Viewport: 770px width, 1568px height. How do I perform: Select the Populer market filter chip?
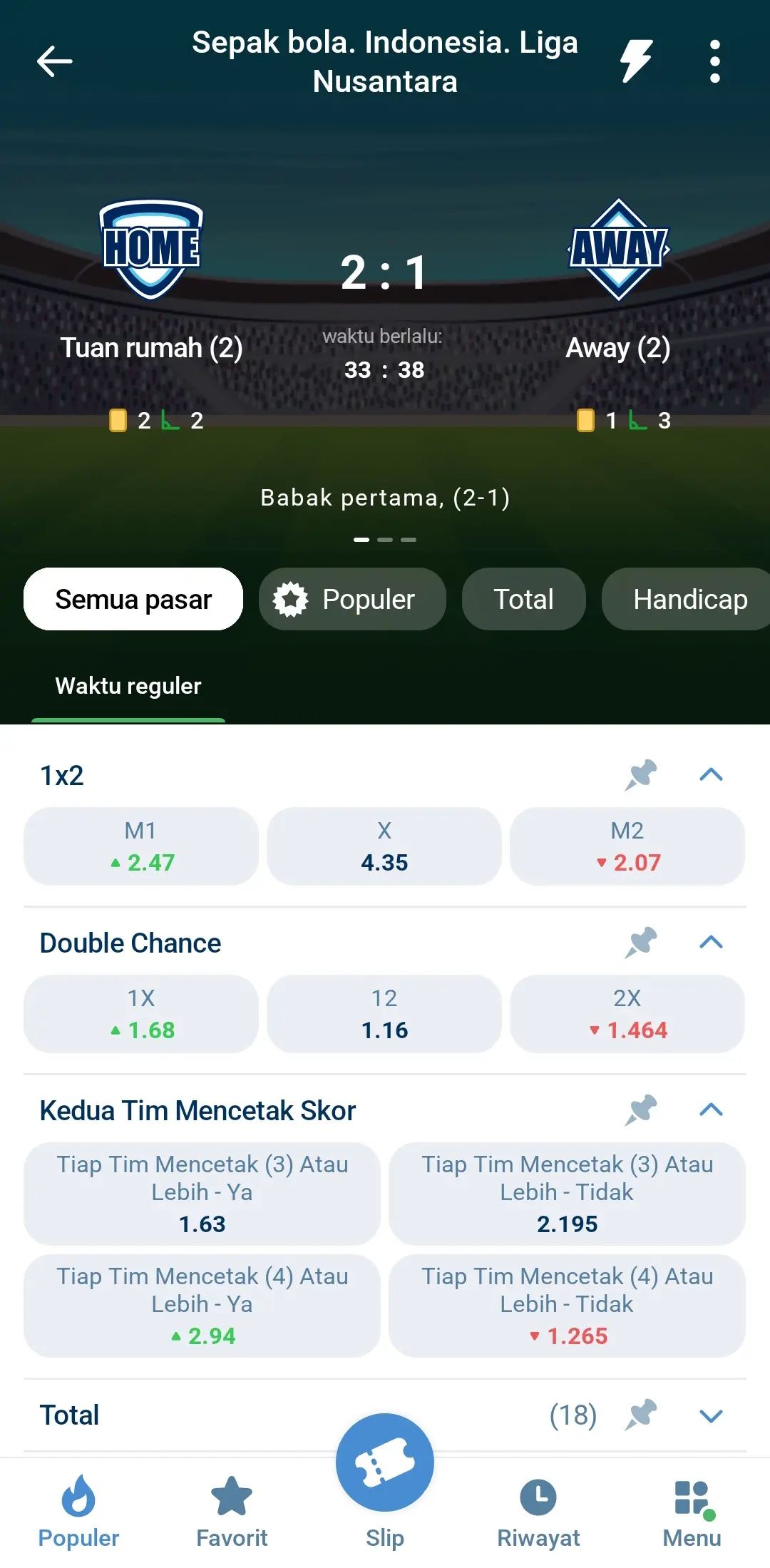pos(351,599)
